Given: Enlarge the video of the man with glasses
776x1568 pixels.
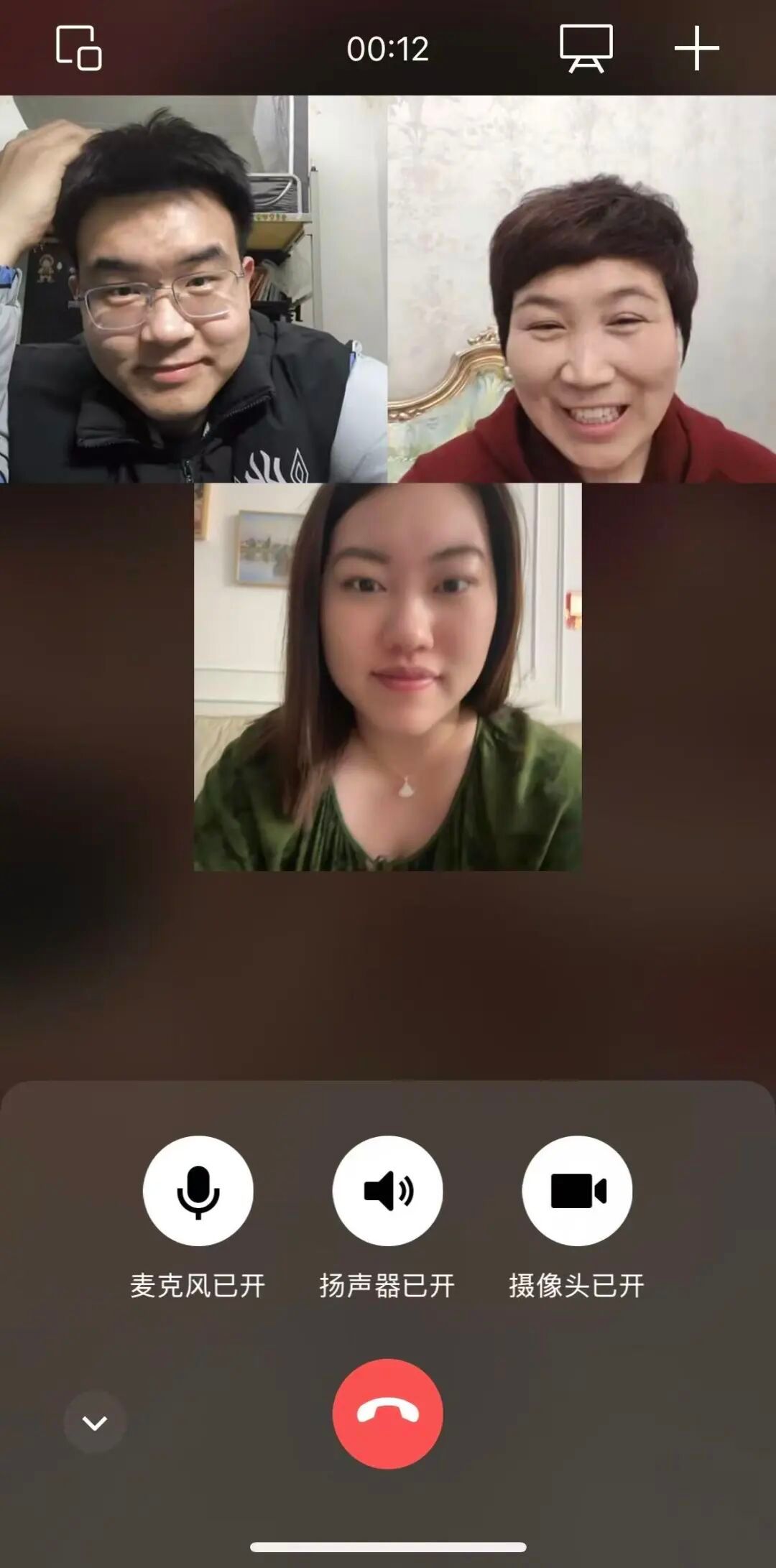Looking at the screenshot, I should 193,289.
